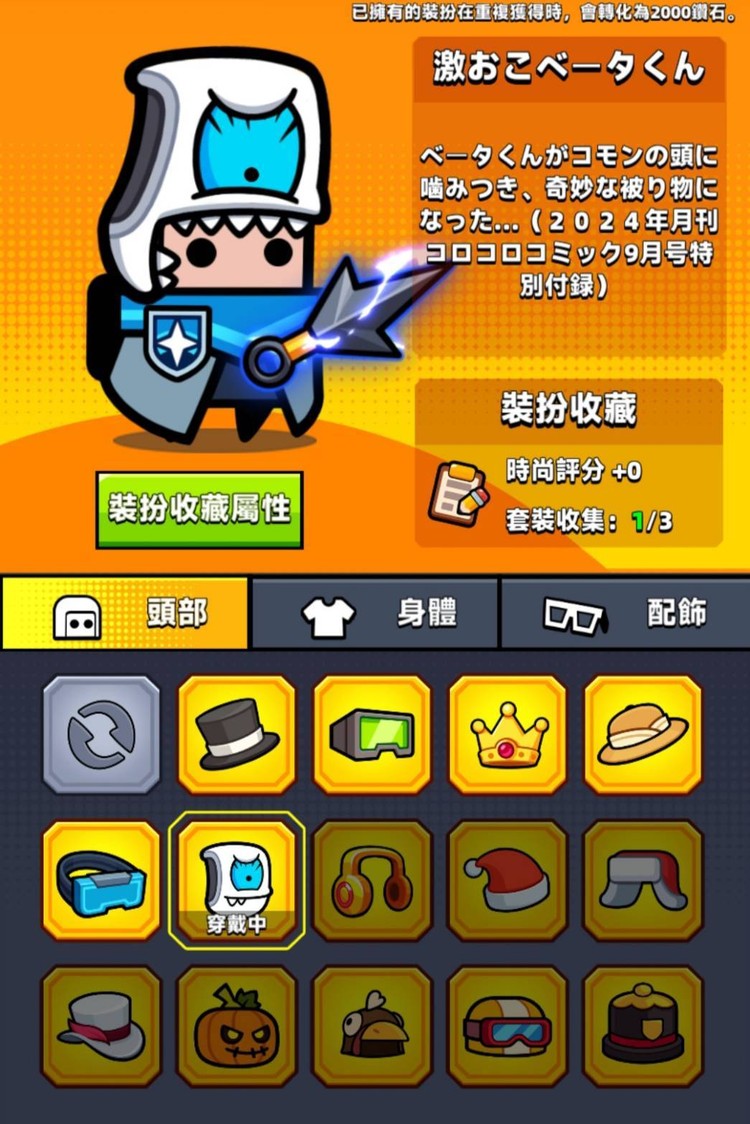Choose the blue VR headset
This screenshot has height=1124, width=750.
click(101, 880)
